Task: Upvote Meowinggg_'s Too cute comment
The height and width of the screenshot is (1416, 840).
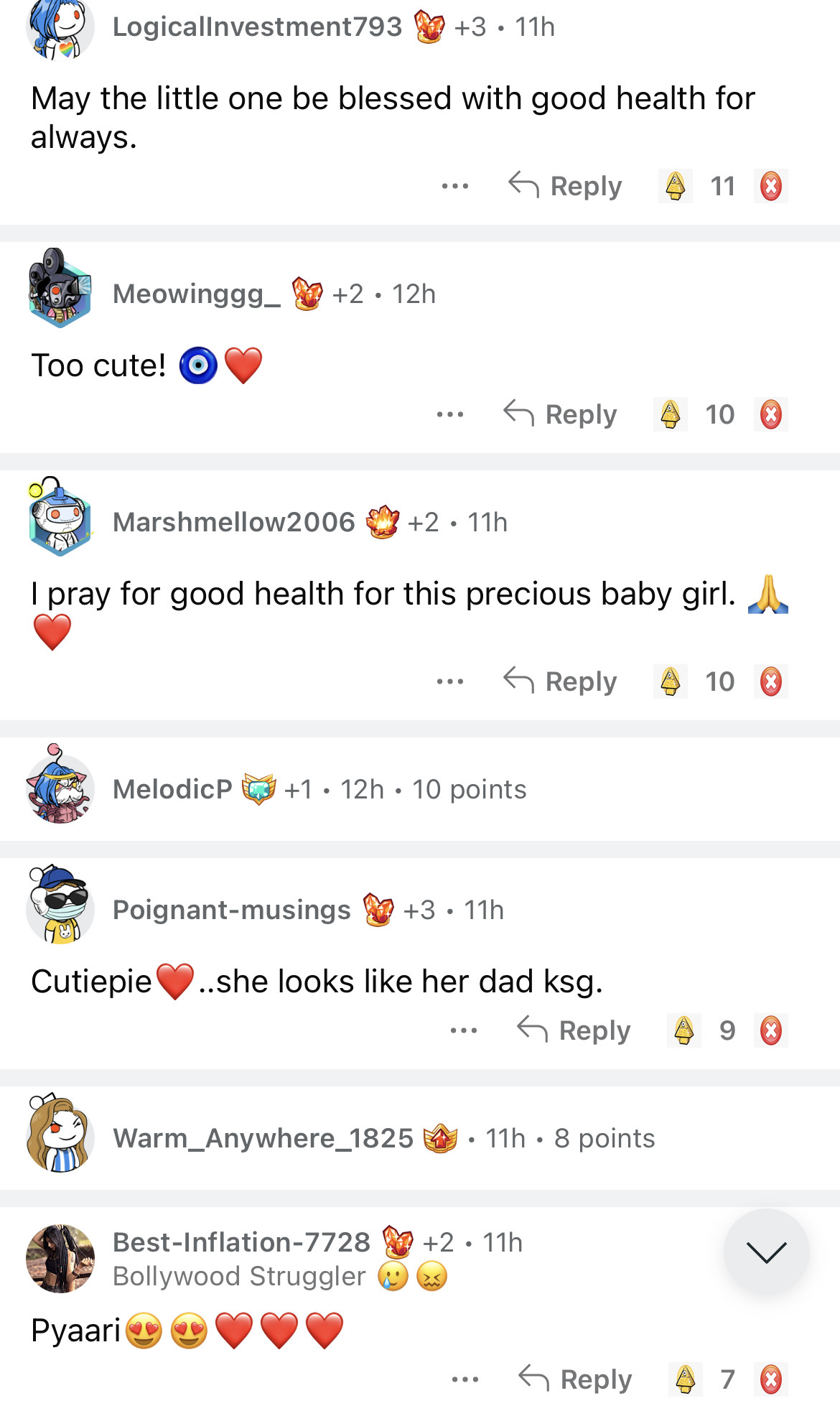Action: pyautogui.click(x=671, y=414)
